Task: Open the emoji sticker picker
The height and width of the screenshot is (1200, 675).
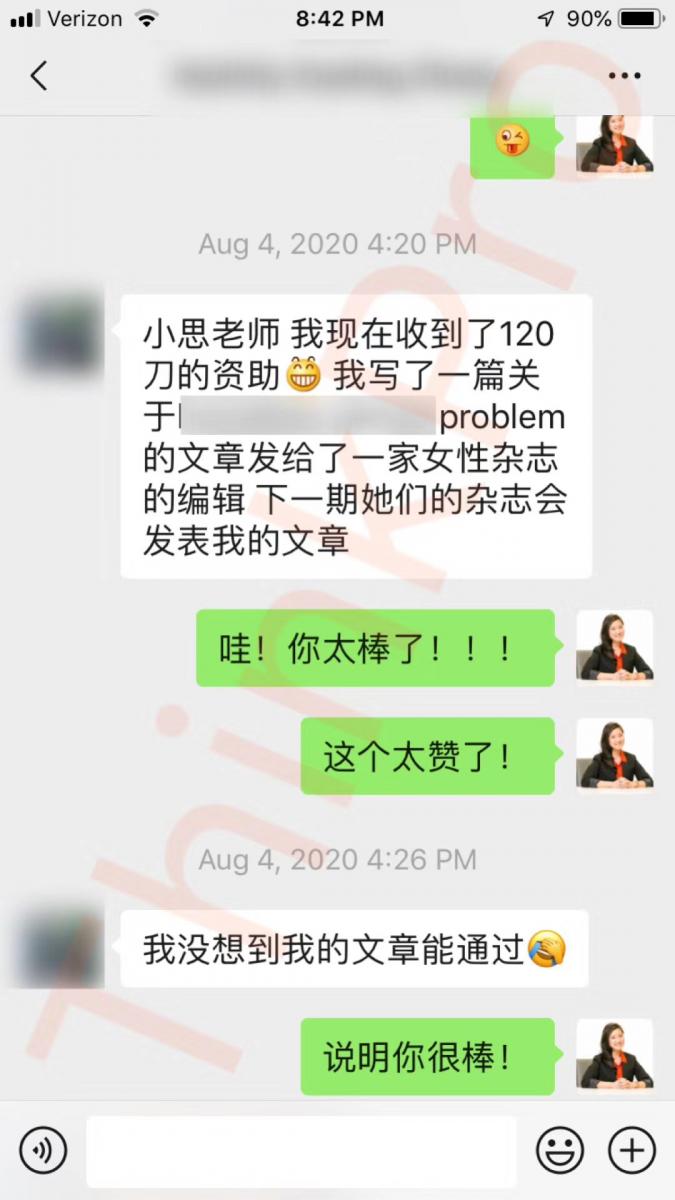Action: pos(559,1151)
